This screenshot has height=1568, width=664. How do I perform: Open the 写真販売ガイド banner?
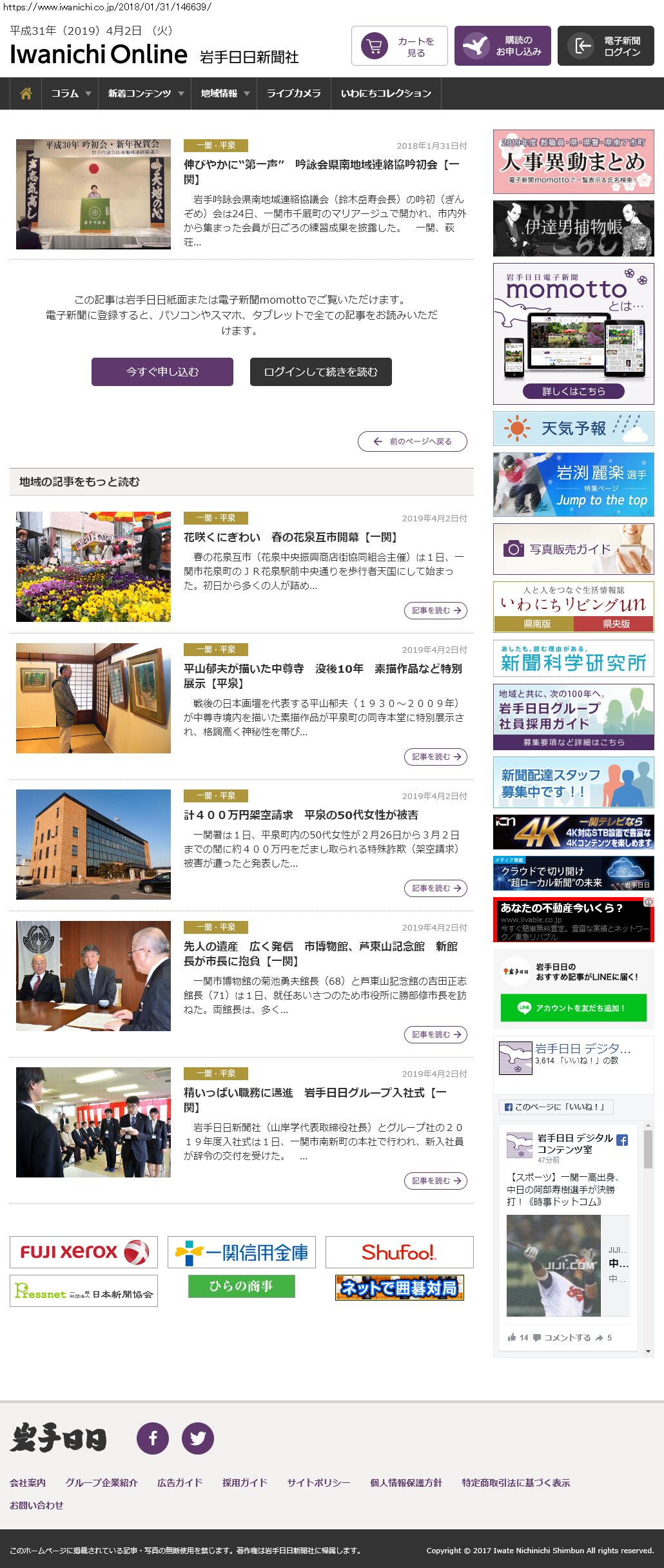[573, 549]
